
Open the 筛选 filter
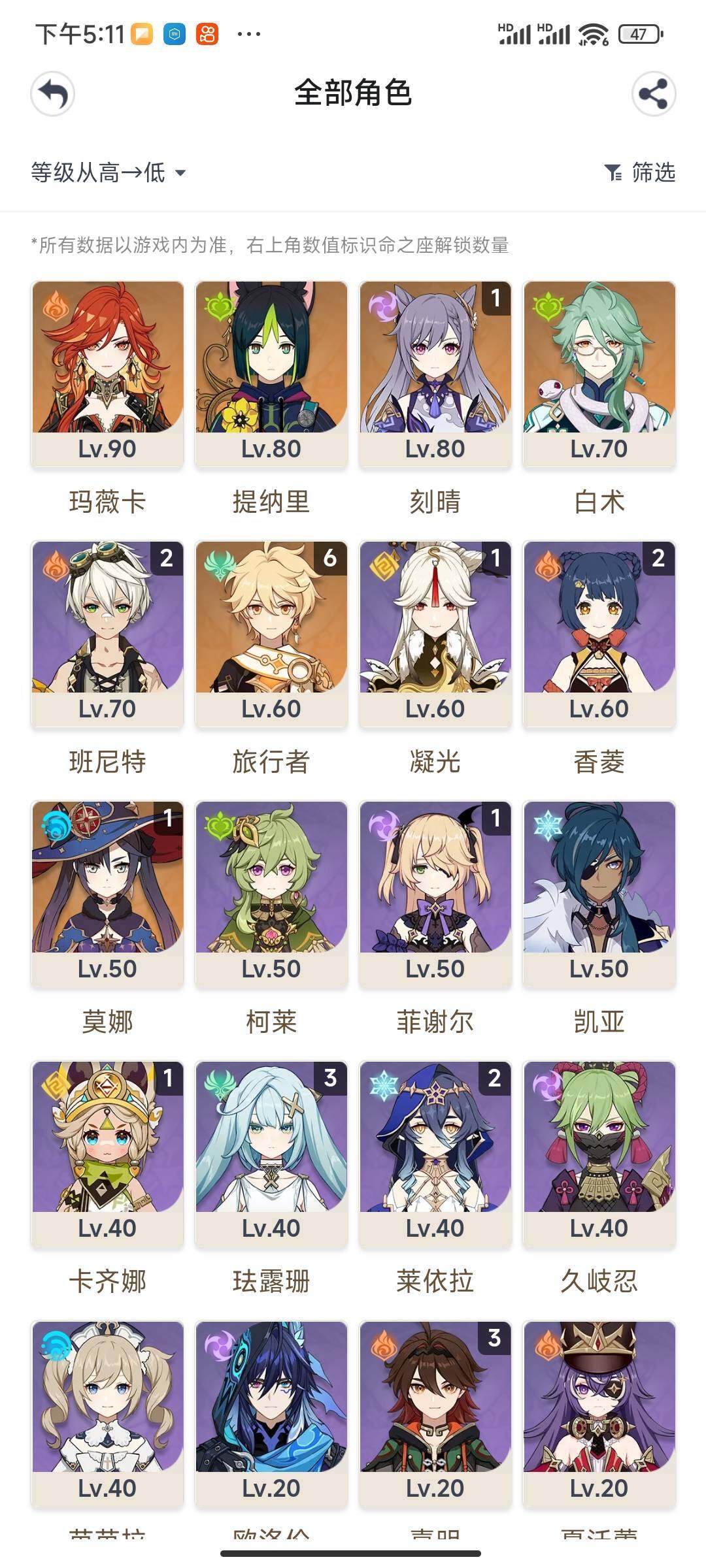(640, 172)
